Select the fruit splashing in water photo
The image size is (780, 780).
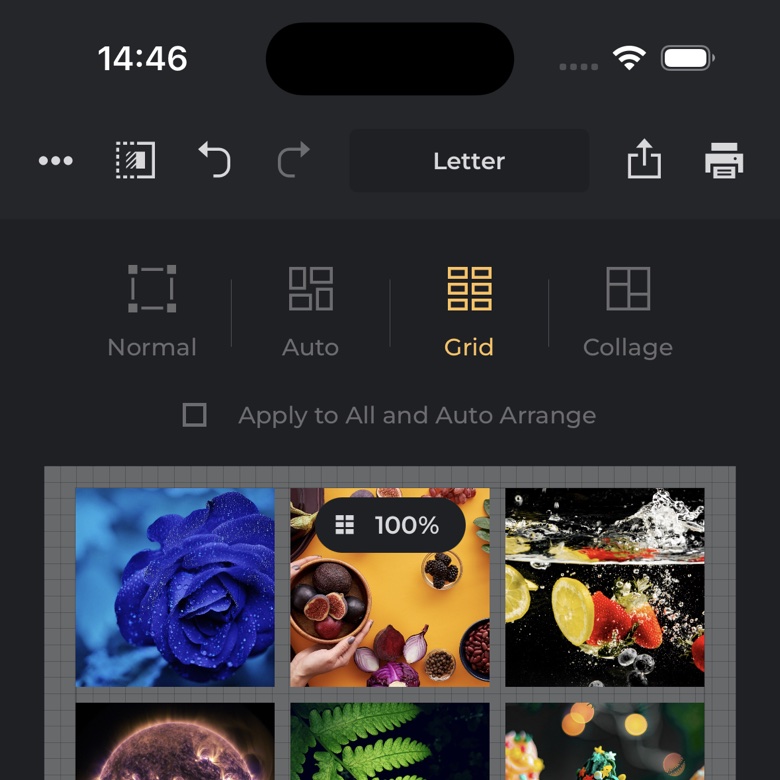pos(604,588)
